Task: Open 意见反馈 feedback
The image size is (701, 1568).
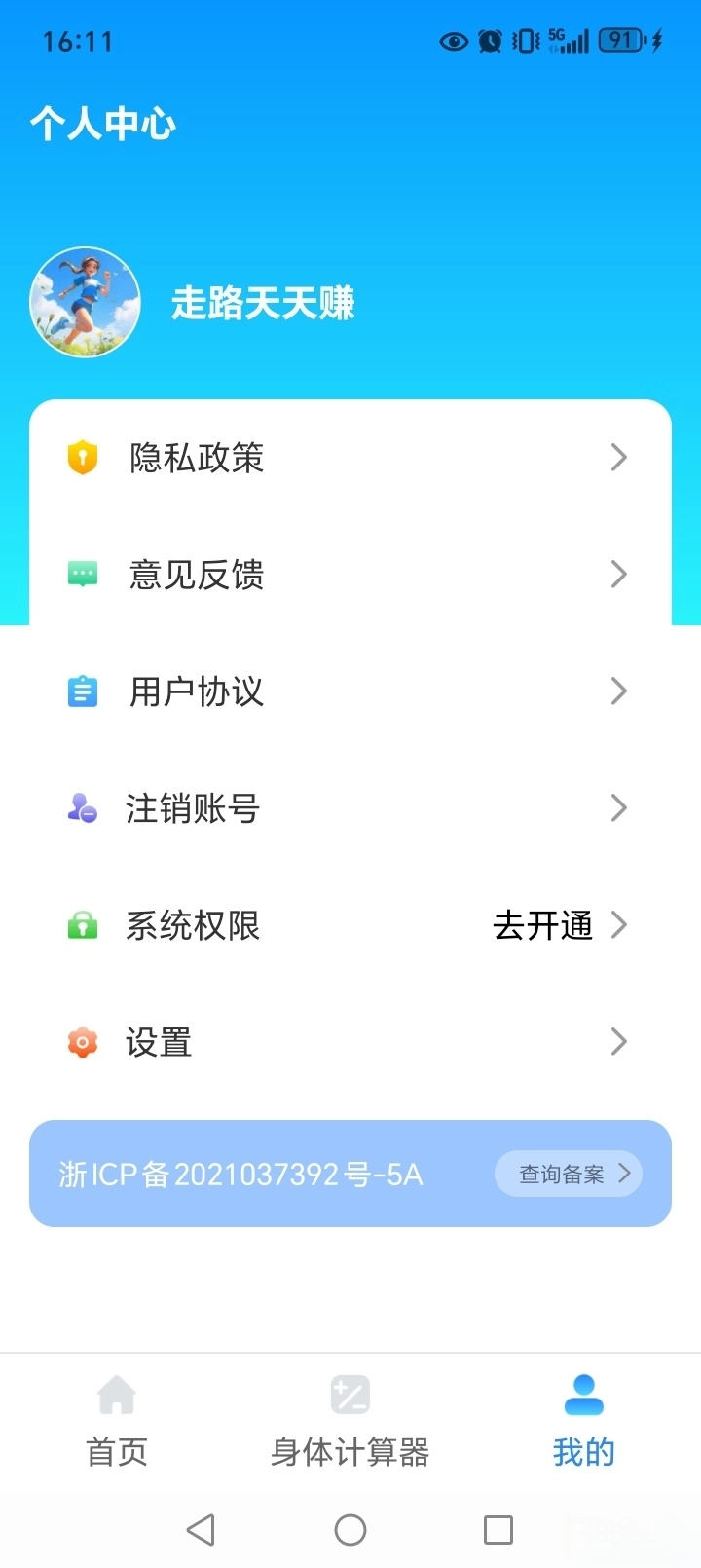Action: (x=350, y=575)
